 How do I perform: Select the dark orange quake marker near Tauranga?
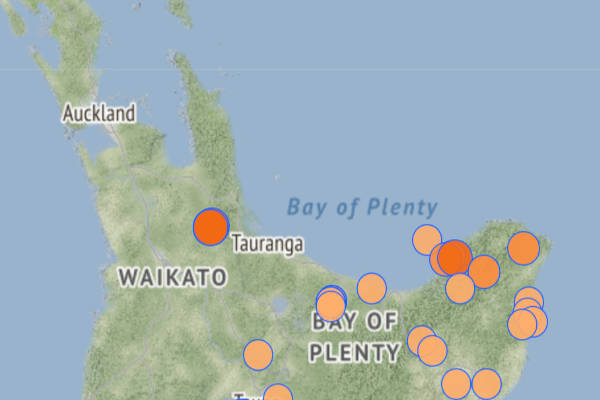coord(210,227)
